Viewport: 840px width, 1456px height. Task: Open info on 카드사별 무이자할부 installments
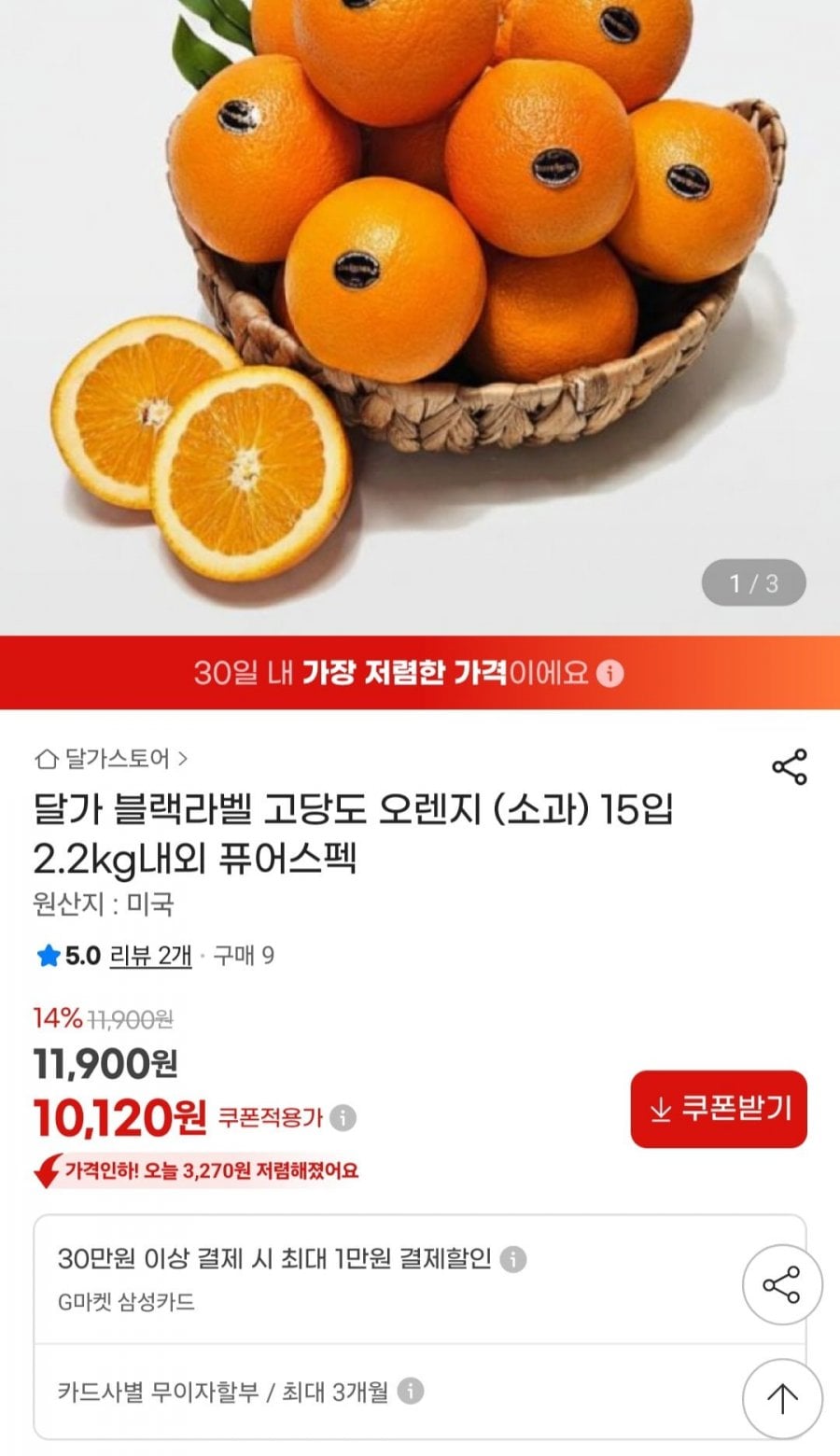(x=410, y=1392)
